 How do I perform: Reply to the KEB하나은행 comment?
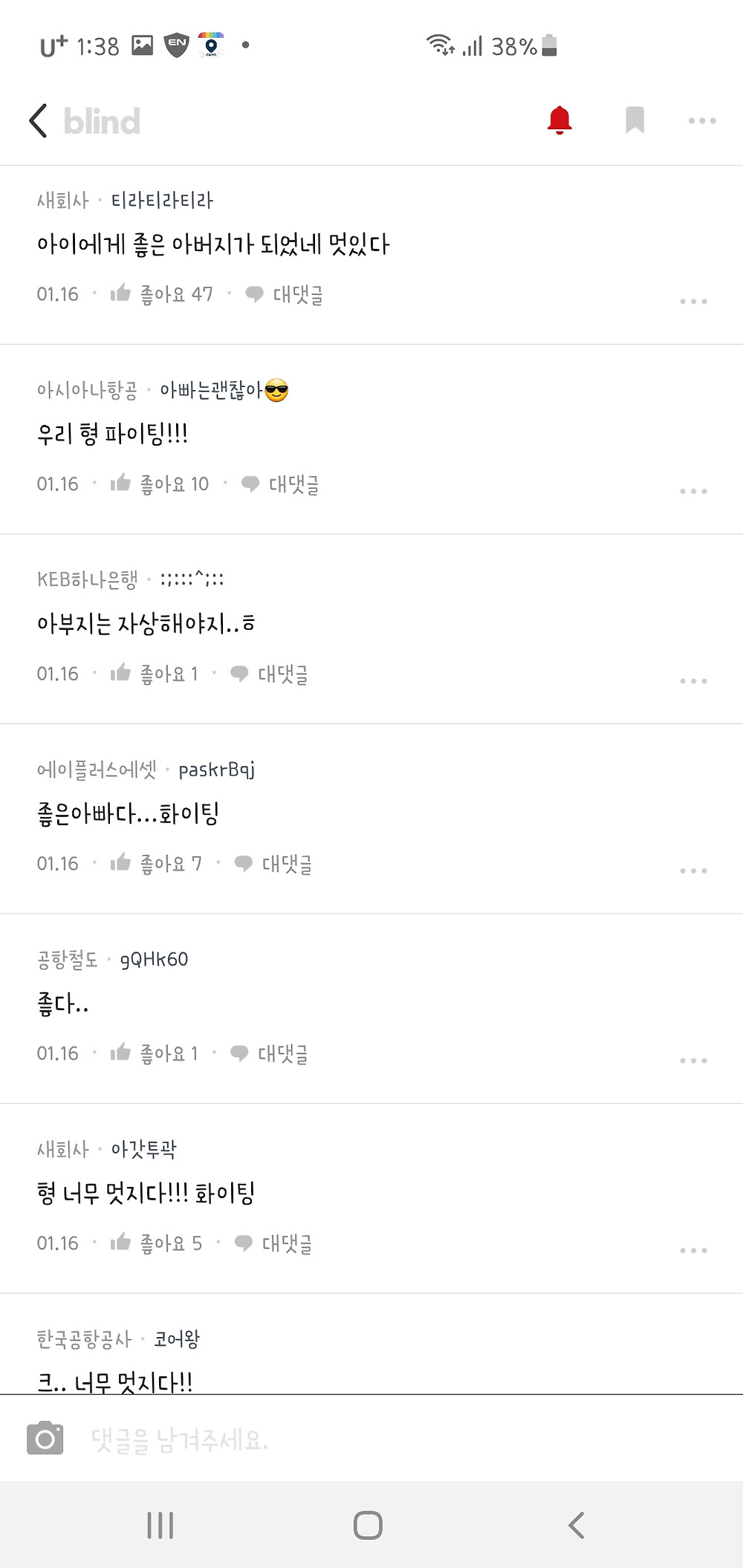pyautogui.click(x=269, y=674)
